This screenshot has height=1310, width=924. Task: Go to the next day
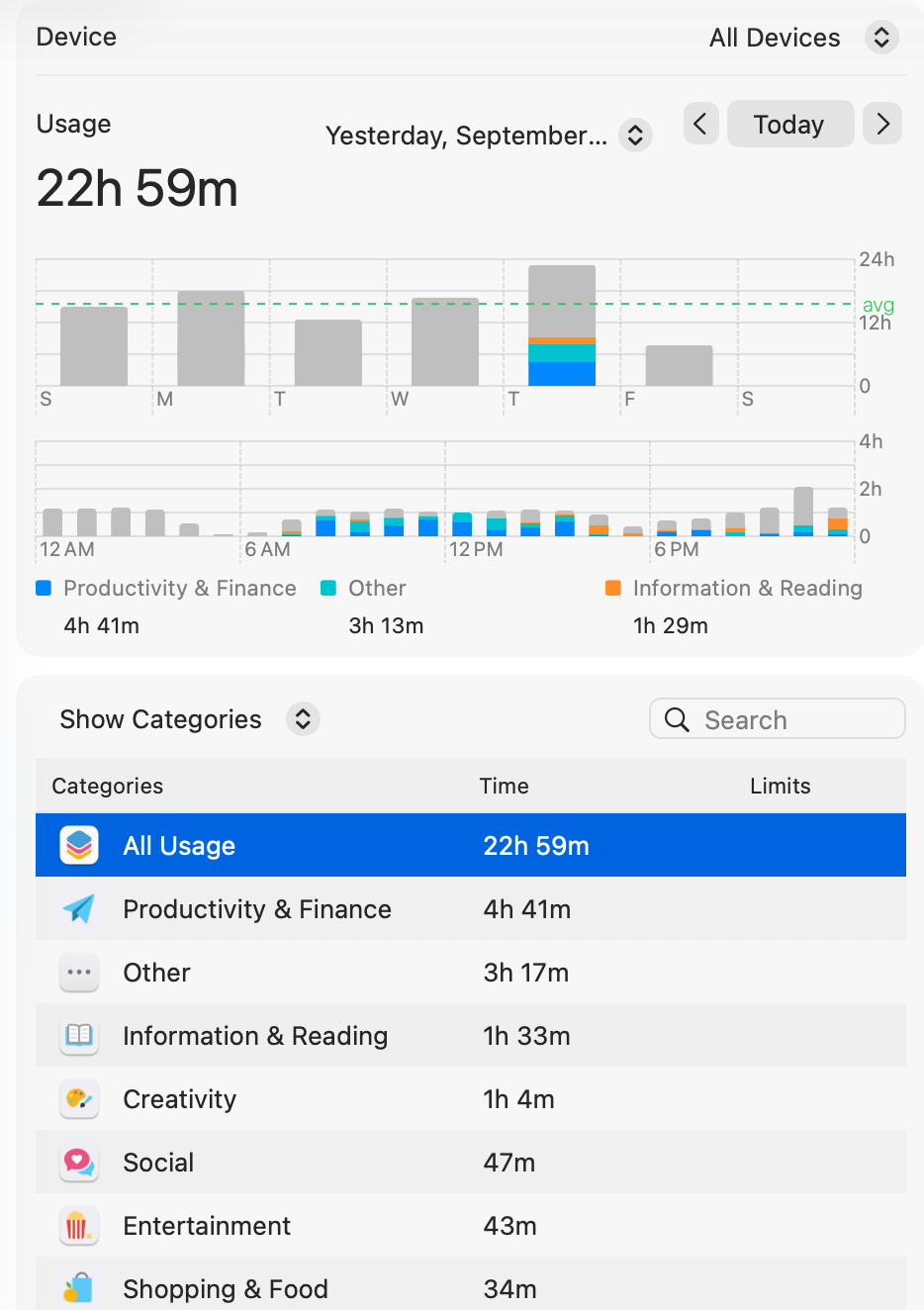coord(882,124)
